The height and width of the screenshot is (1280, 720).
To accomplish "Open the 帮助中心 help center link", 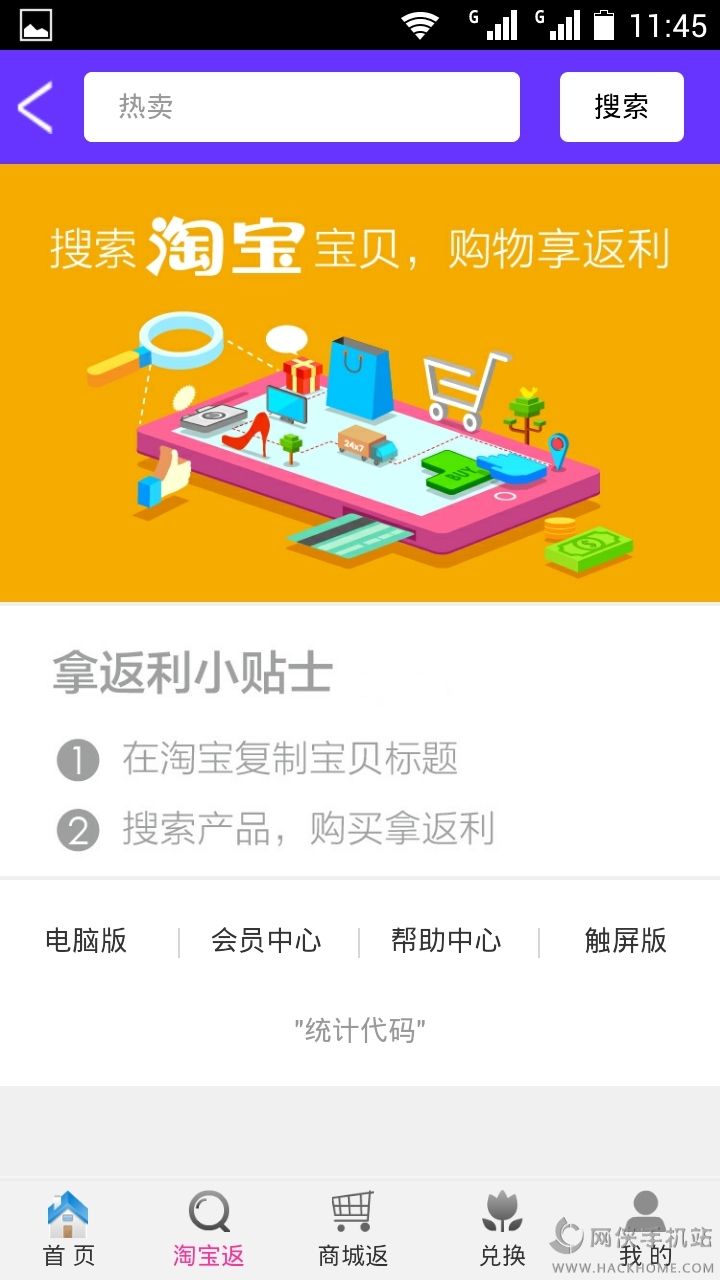I will pyautogui.click(x=446, y=941).
